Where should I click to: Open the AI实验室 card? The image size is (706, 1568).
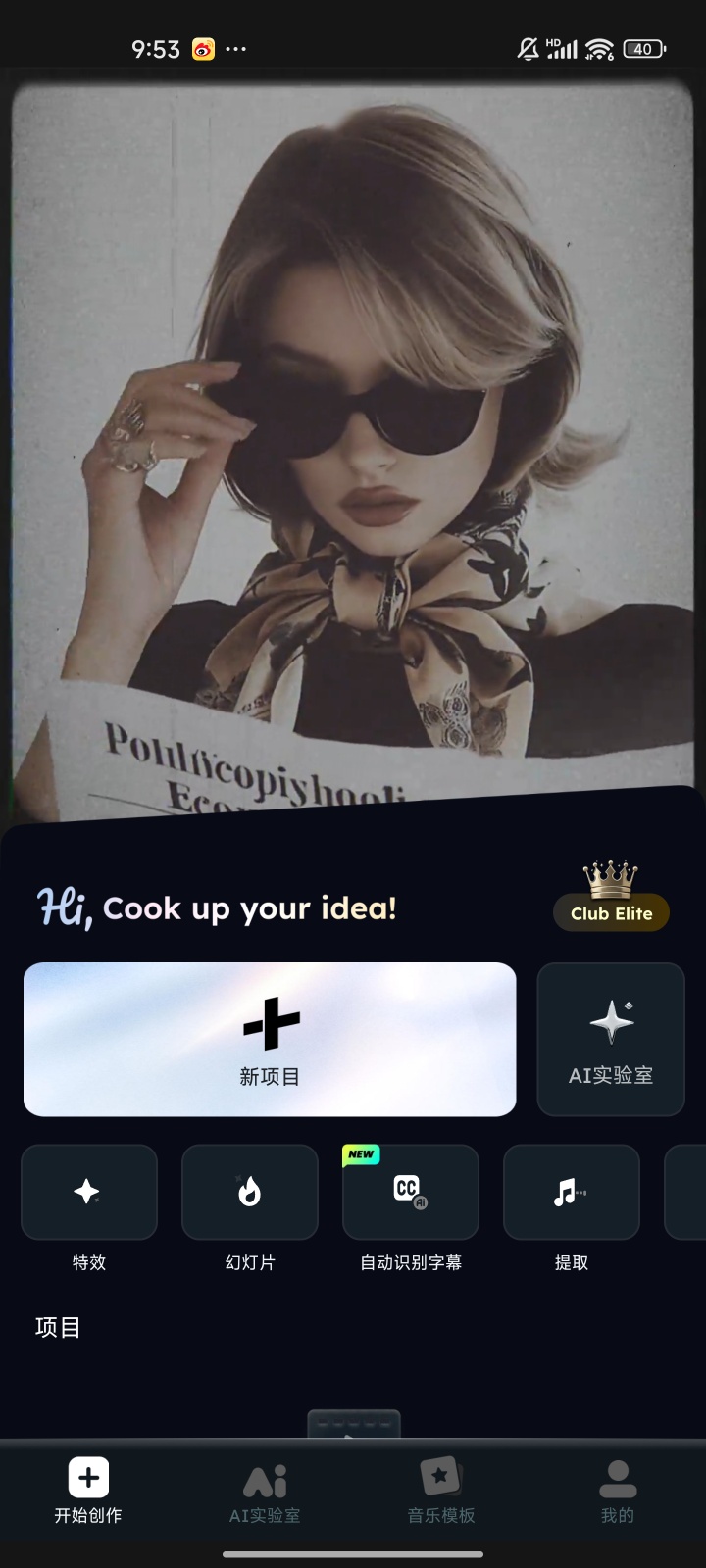610,1039
